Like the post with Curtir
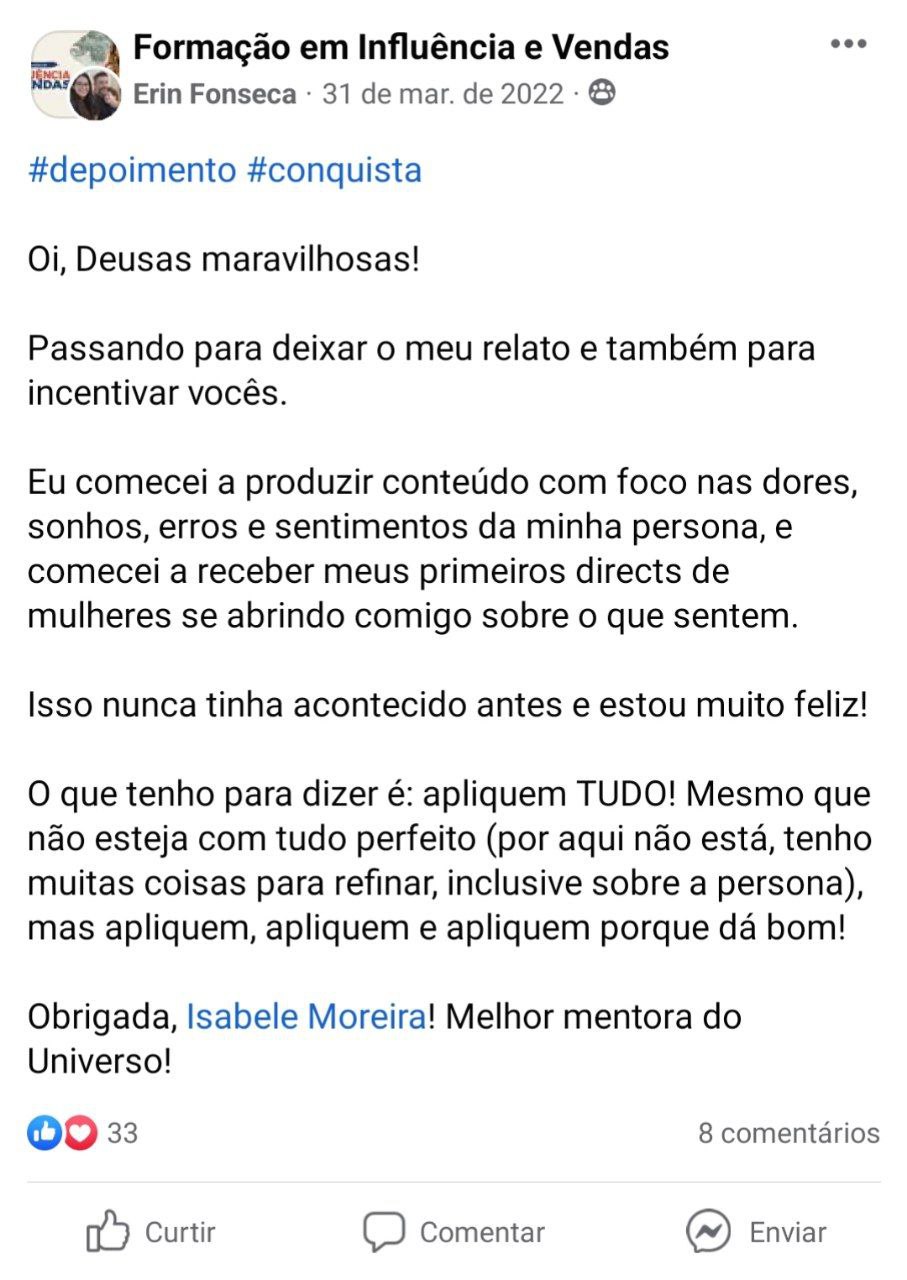 click(151, 1232)
